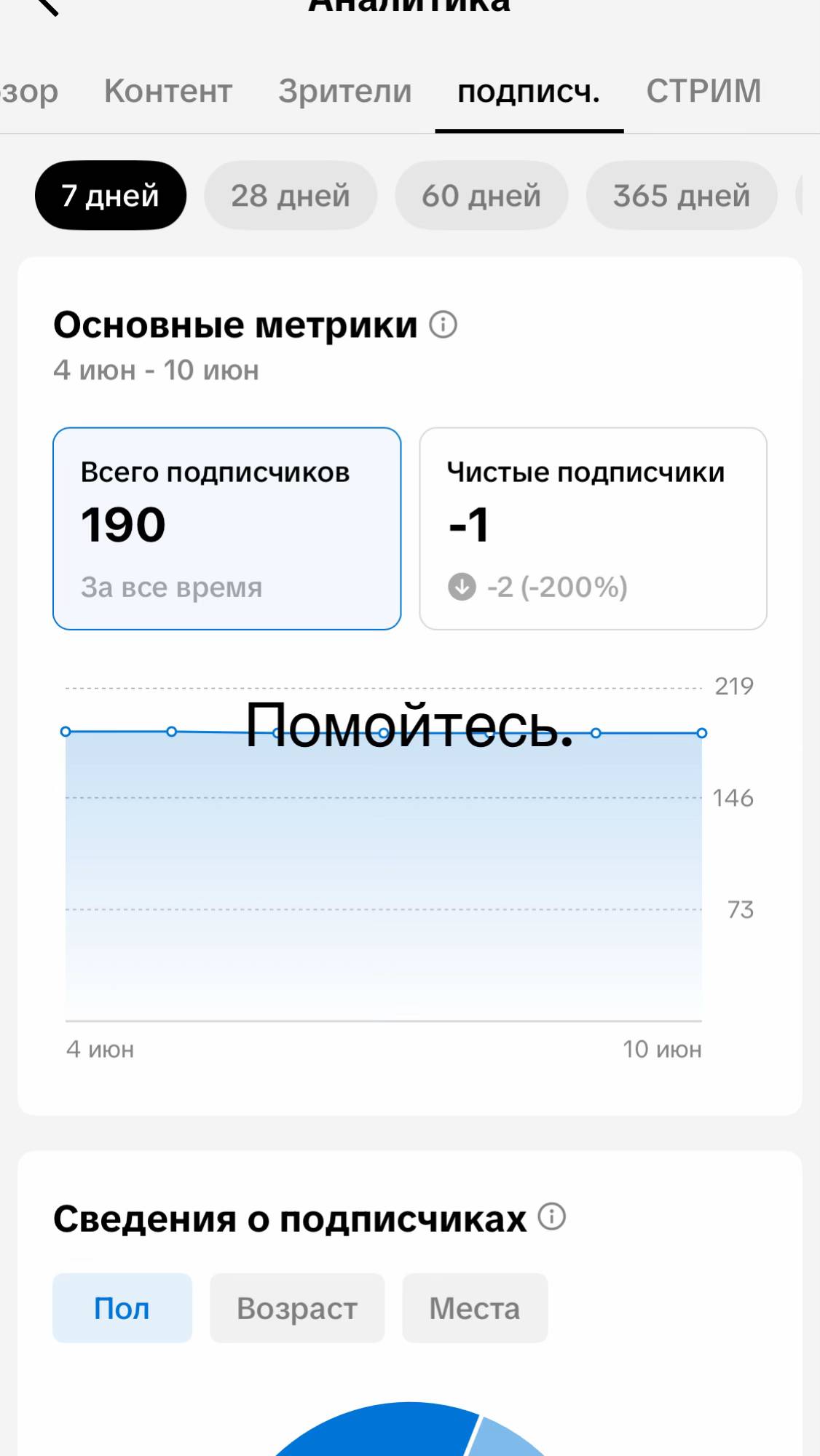This screenshot has height=1456, width=820.
Task: Show follower breakdown by Пол
Action: coord(122,1308)
